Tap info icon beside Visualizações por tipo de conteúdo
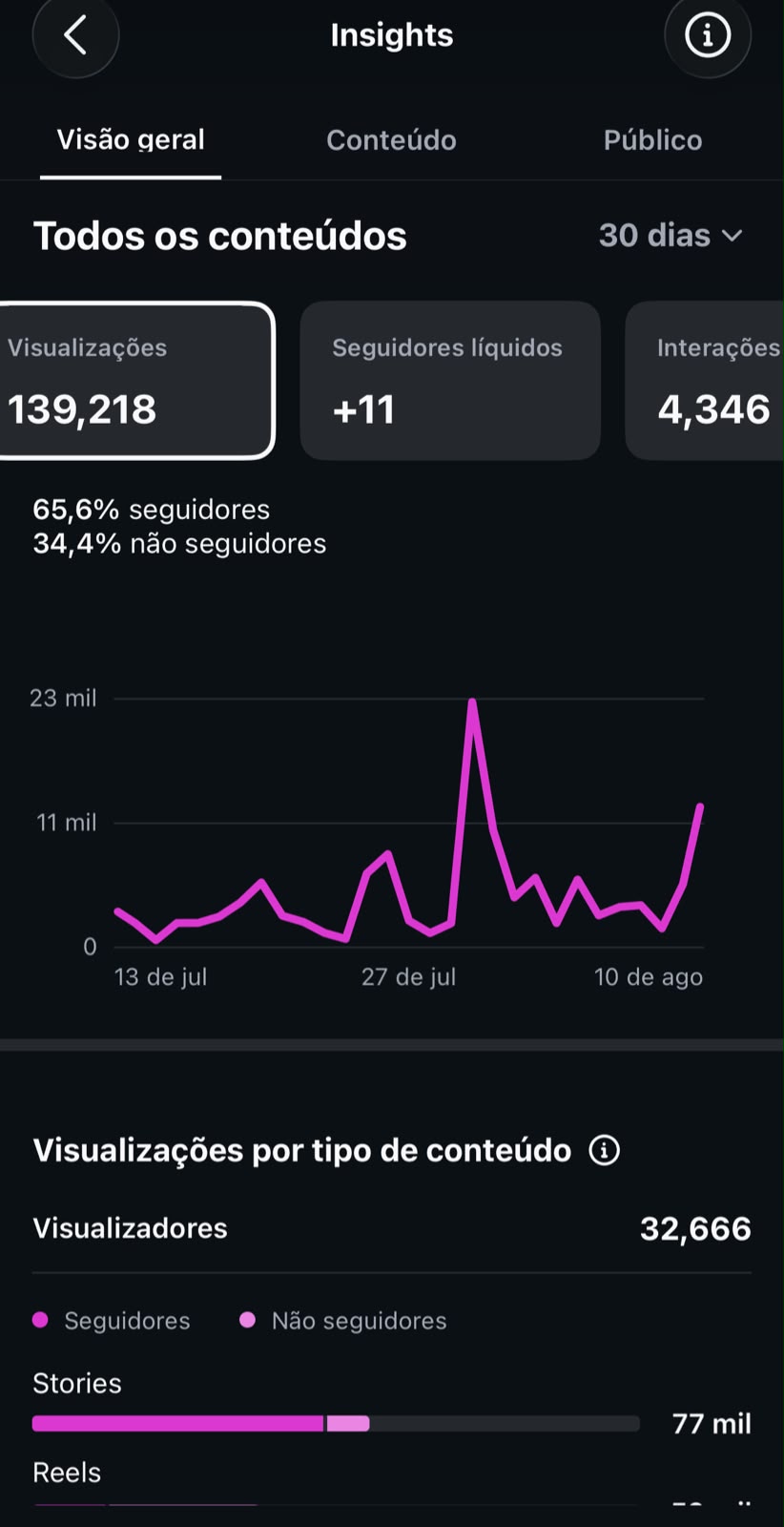Image resolution: width=784 pixels, height=1527 pixels. click(604, 1150)
